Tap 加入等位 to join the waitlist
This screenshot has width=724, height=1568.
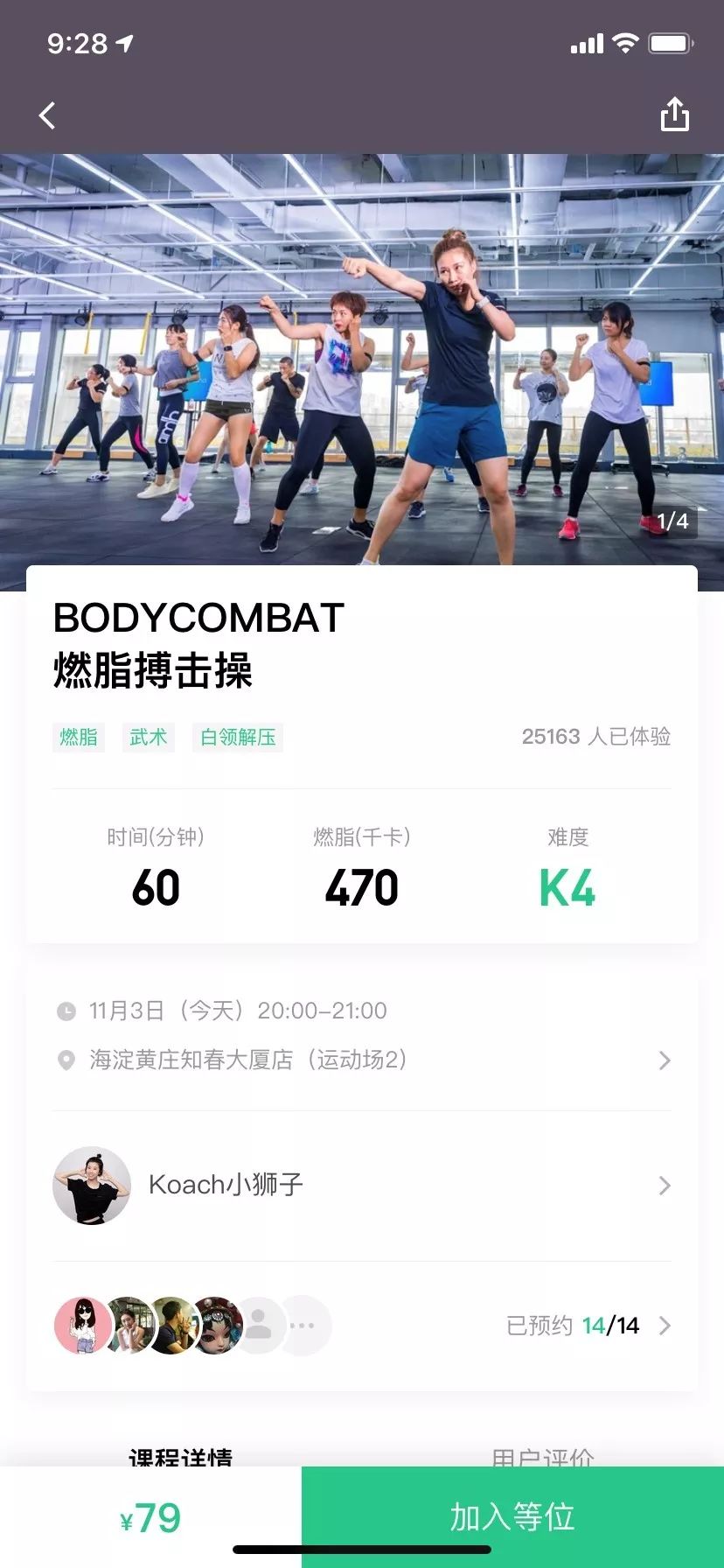(x=512, y=1517)
